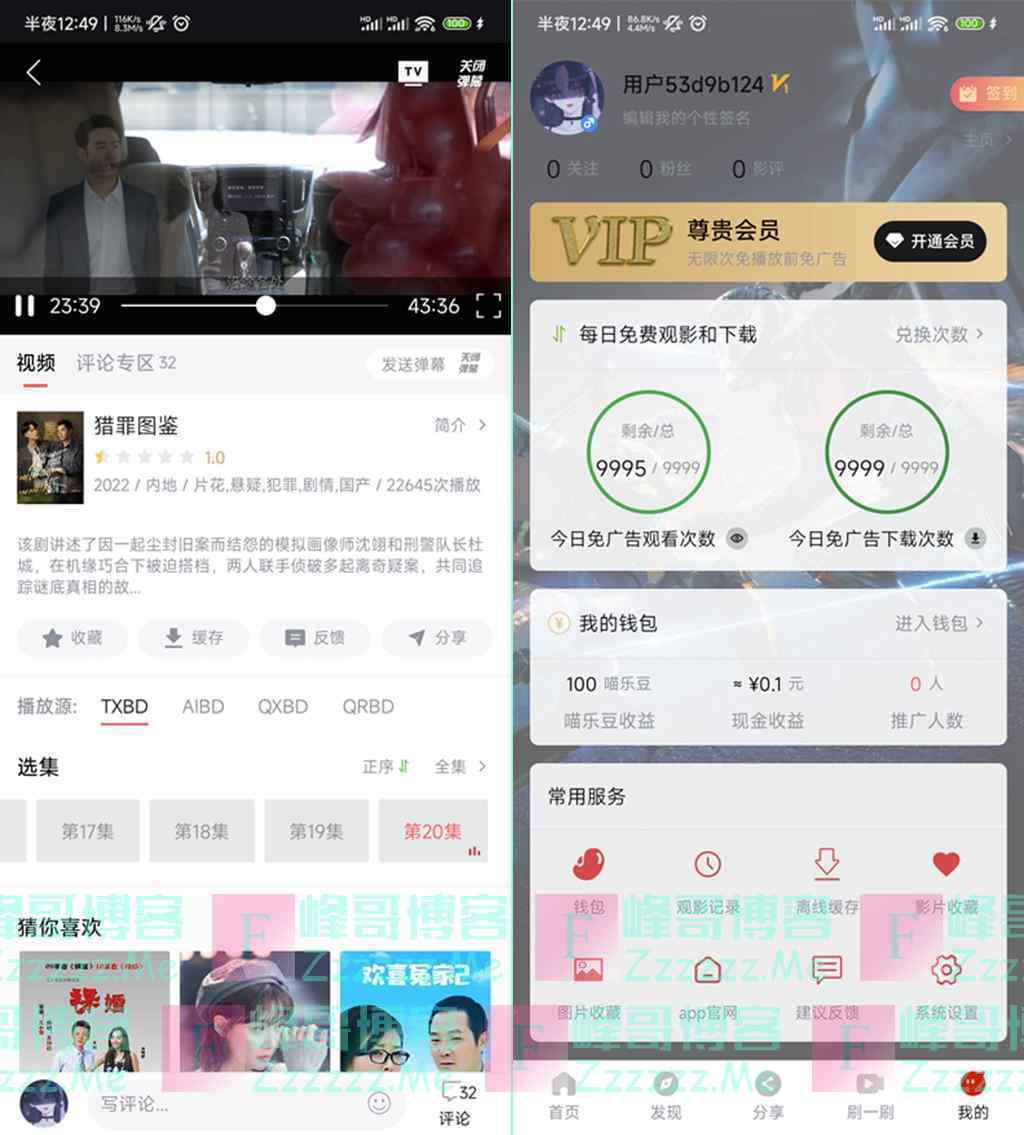Open the full episode list 全集
1024x1135 pixels.
pyautogui.click(x=460, y=767)
